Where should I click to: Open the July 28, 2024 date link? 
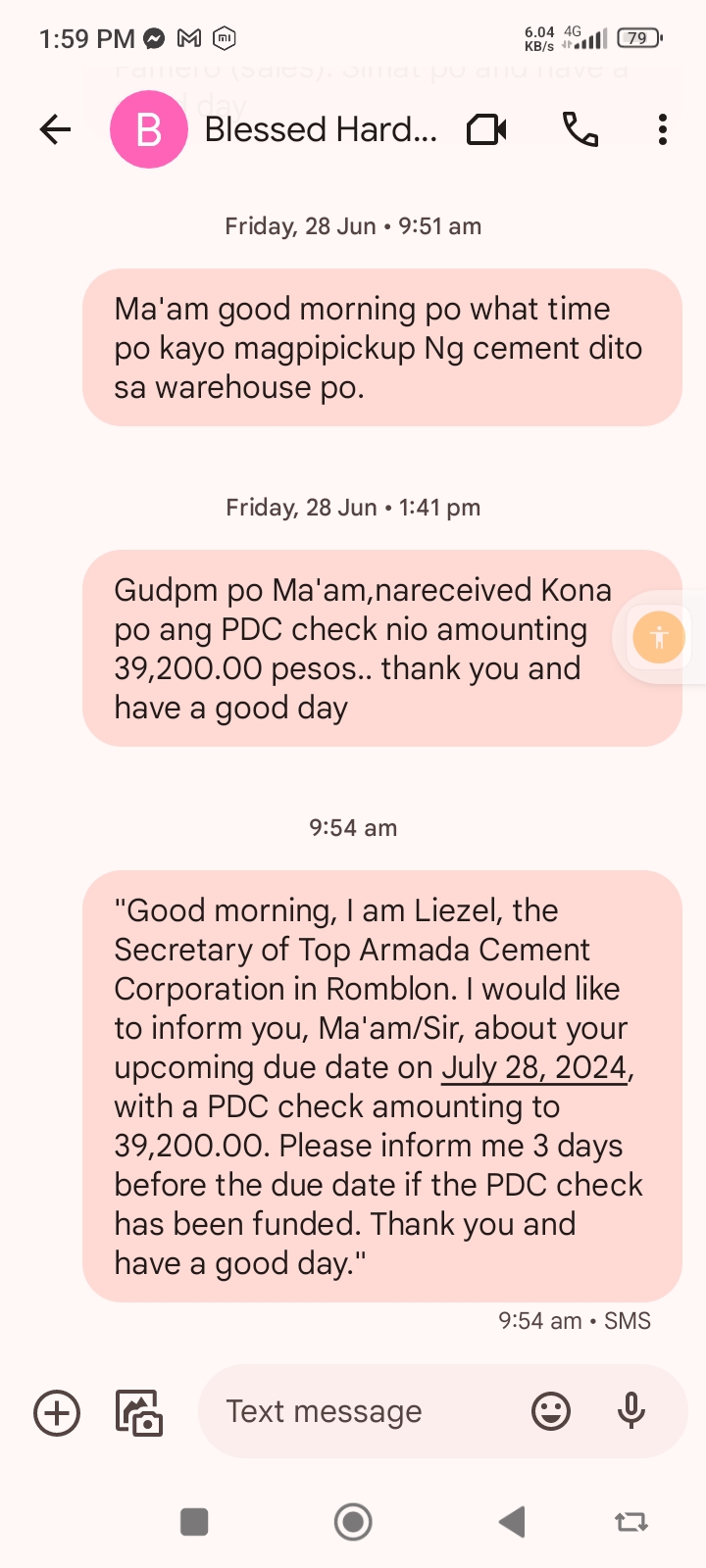533,1067
